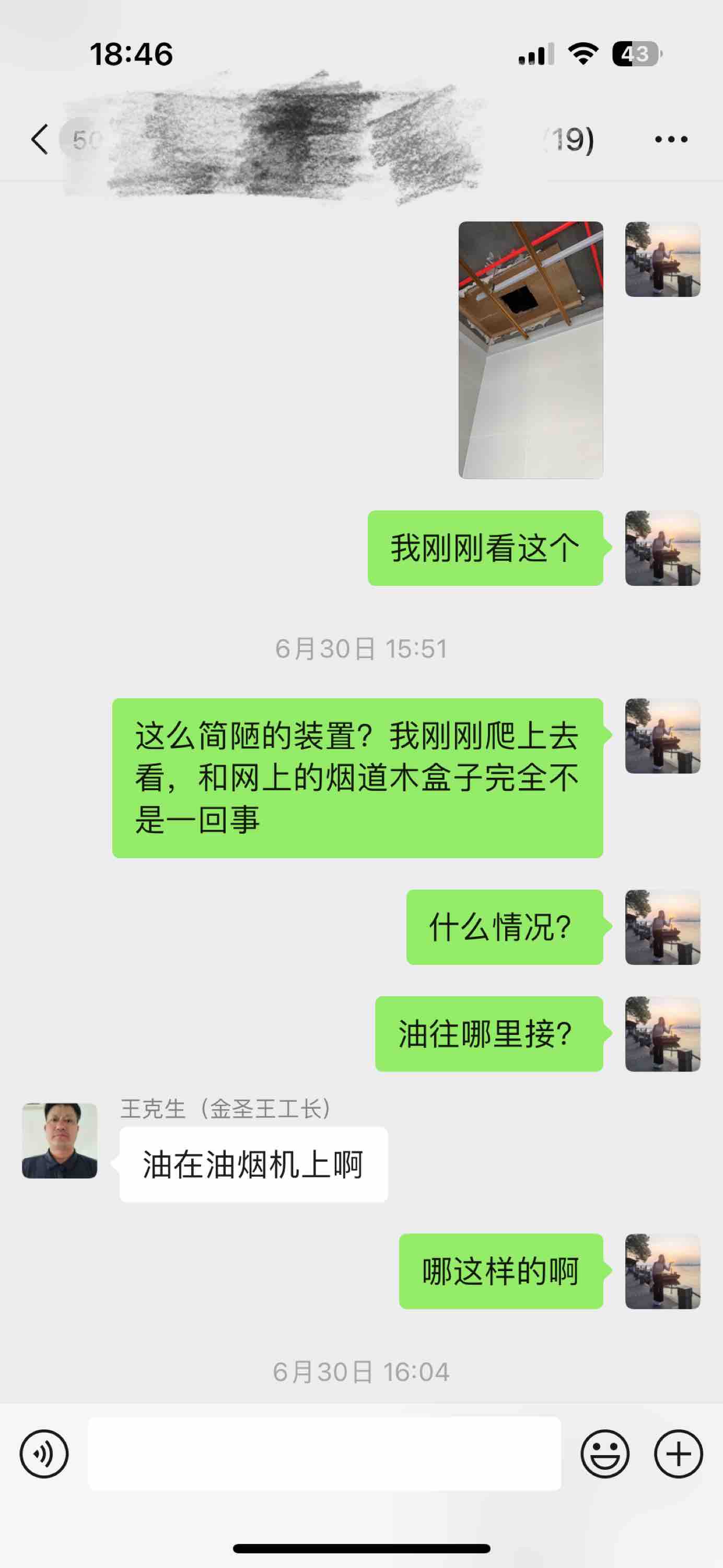Go back using the top-left arrow
The width and height of the screenshot is (723, 1568).
tap(40, 140)
